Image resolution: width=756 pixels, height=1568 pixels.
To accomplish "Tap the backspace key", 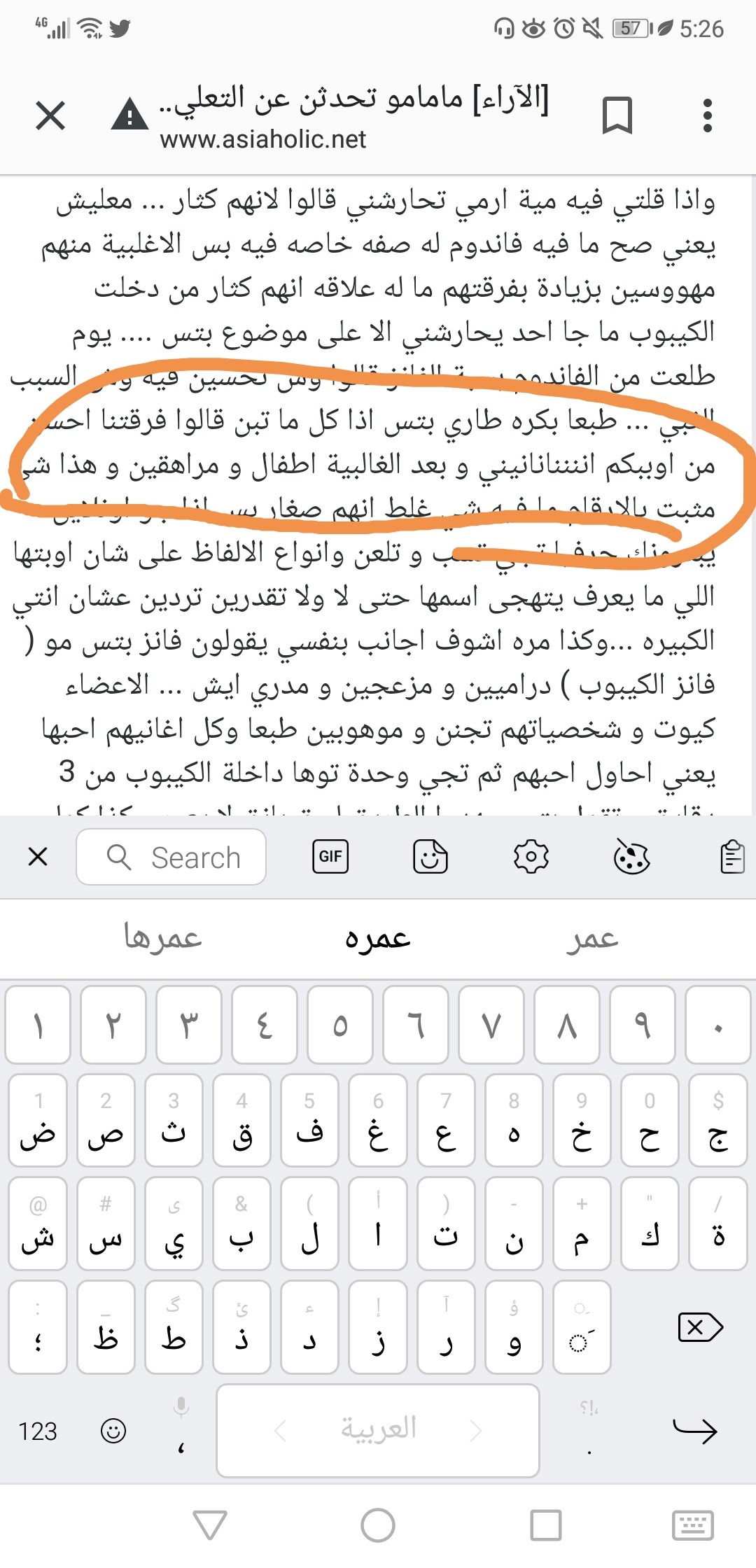I will point(700,1326).
